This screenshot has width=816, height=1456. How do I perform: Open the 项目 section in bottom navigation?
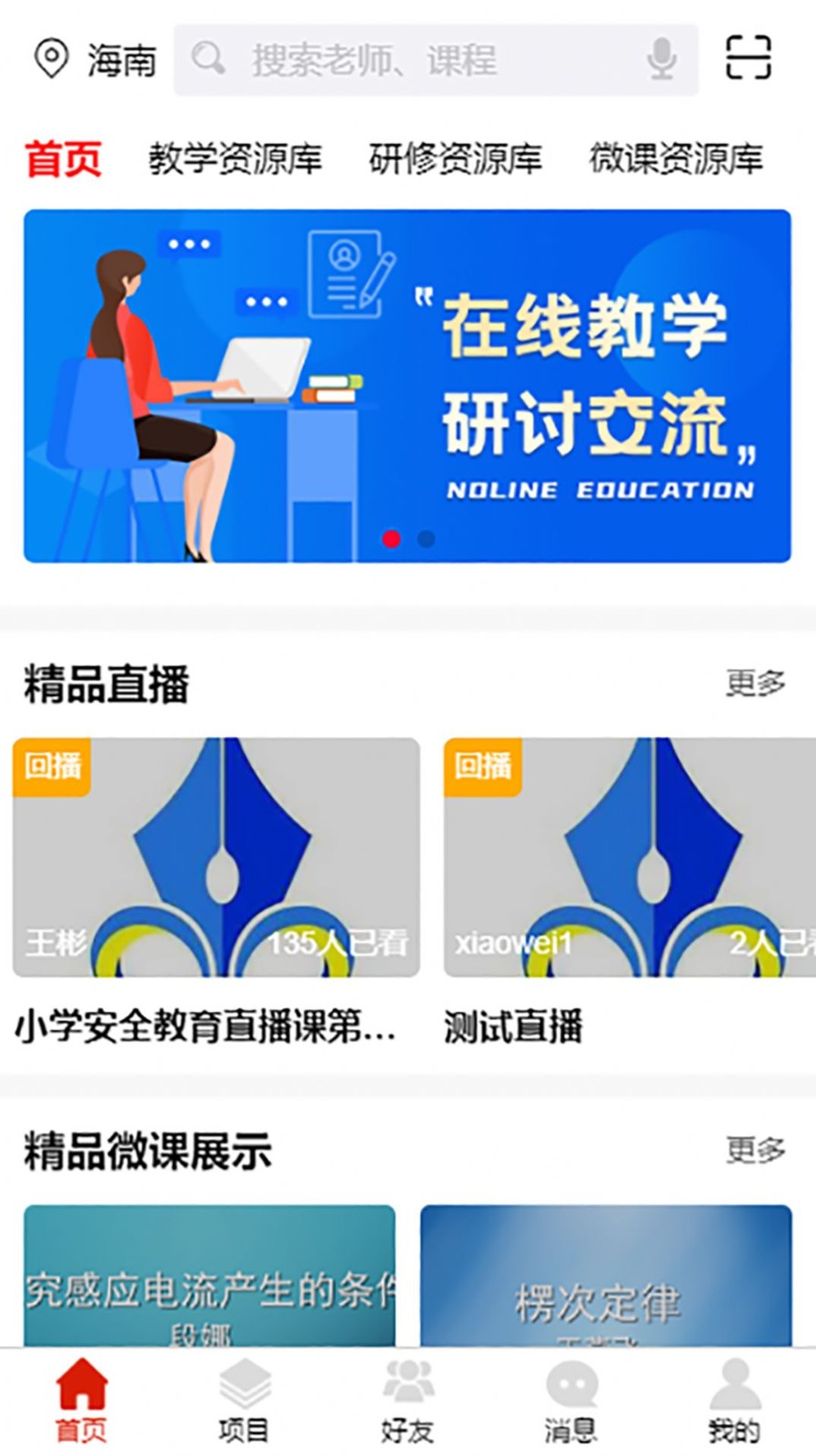245,1397
